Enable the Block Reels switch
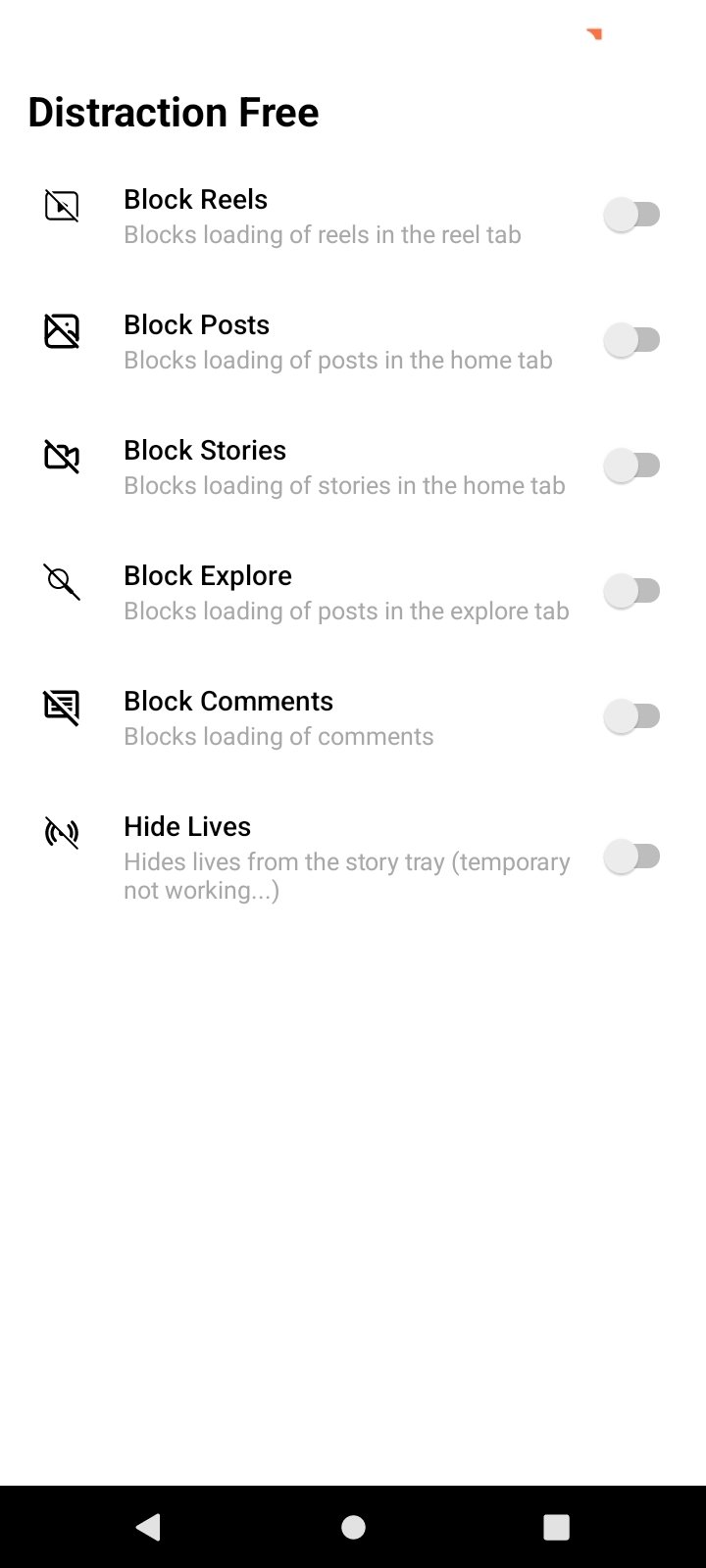Image resolution: width=706 pixels, height=1568 pixels. pyautogui.click(x=632, y=215)
